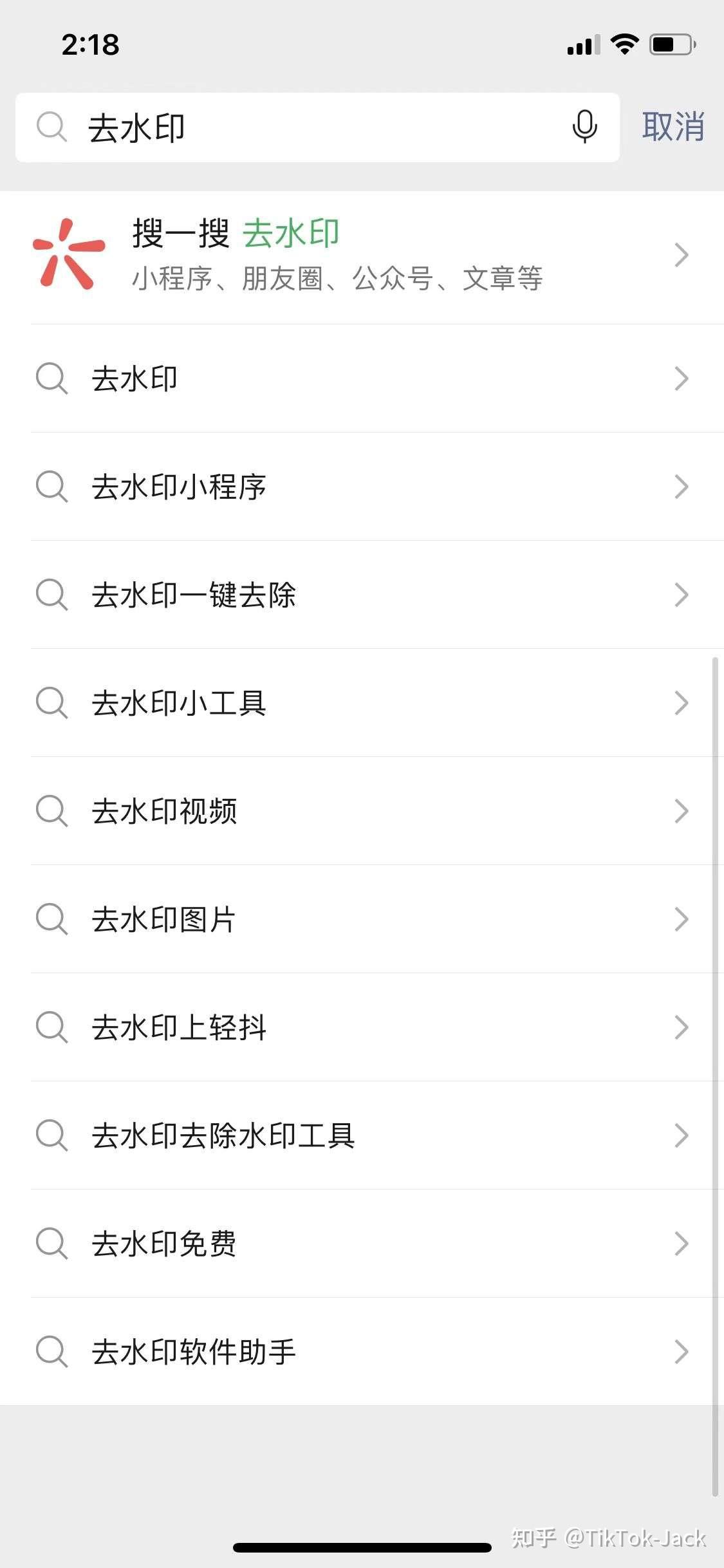Start voice input with the microphone icon
This screenshot has width=724, height=1568.
point(584,127)
